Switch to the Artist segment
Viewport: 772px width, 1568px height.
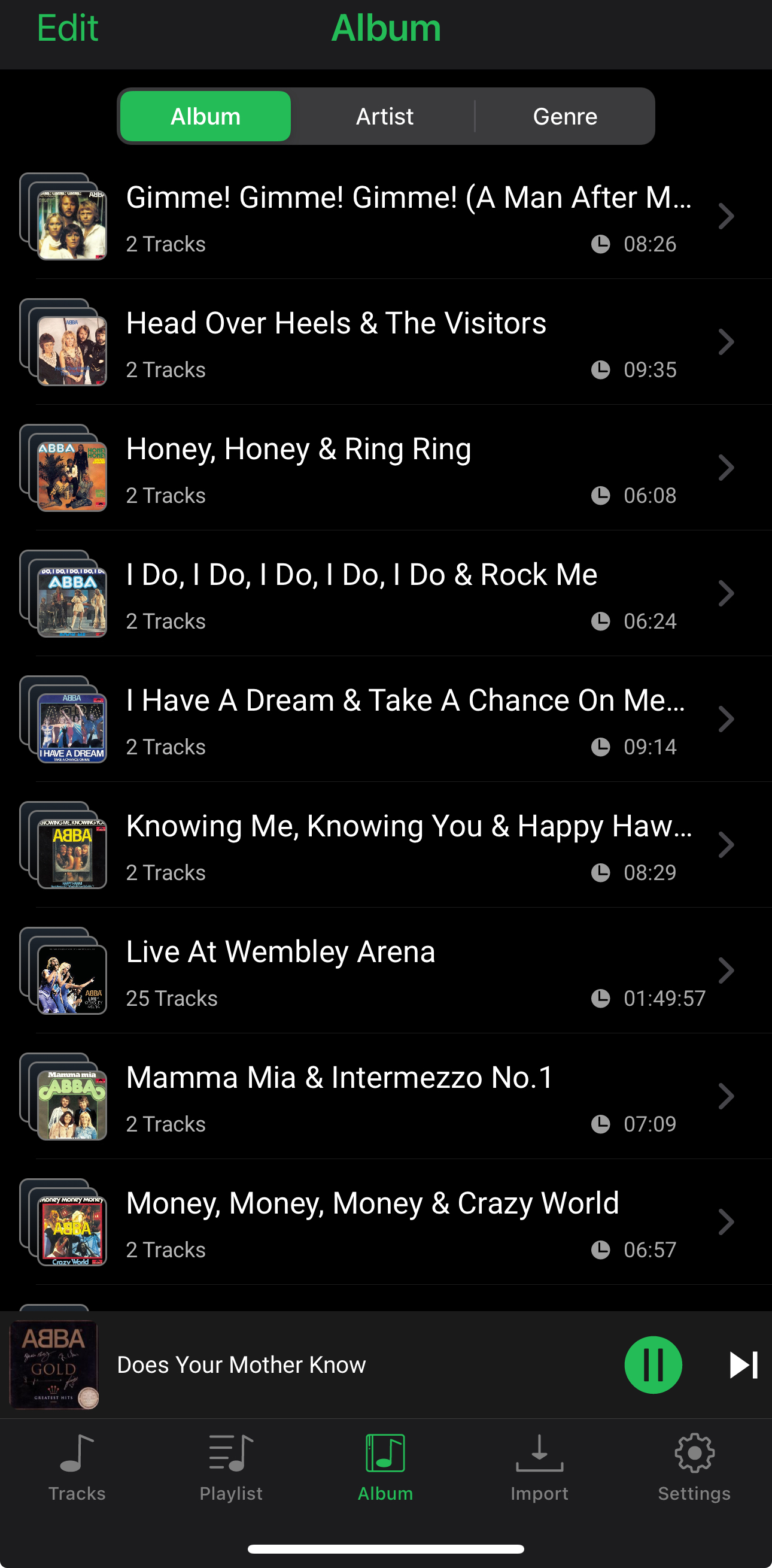click(x=384, y=116)
